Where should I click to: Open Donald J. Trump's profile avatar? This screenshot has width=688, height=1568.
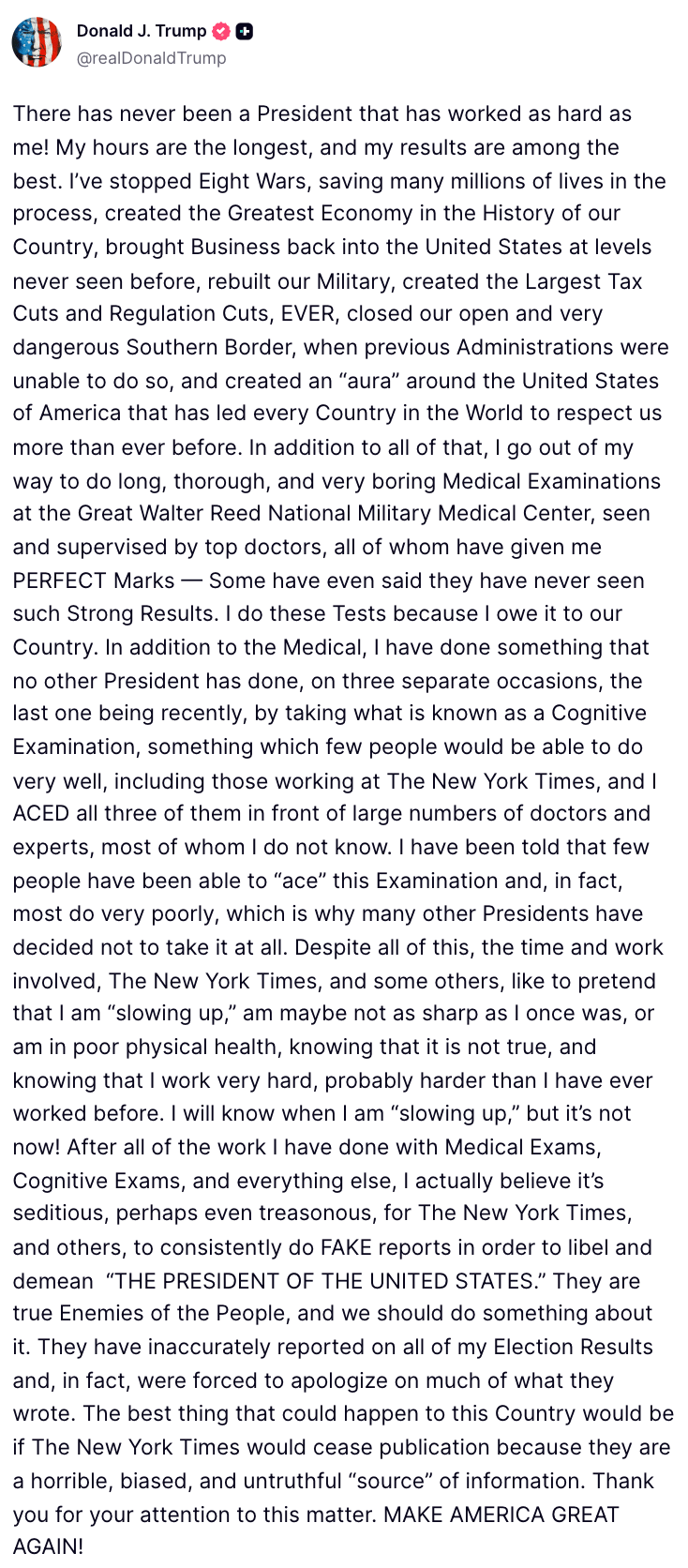(x=37, y=42)
